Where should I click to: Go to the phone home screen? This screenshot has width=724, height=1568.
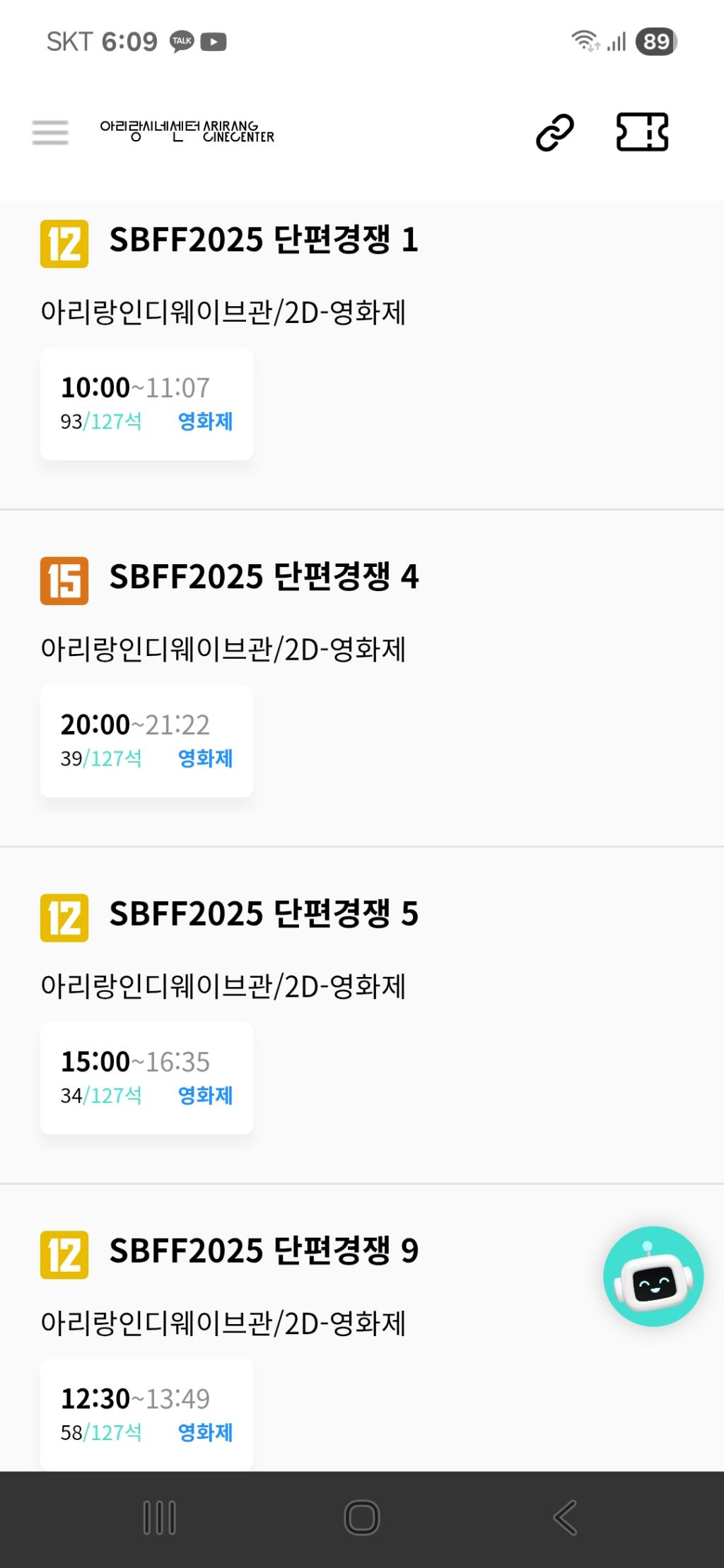tap(362, 1517)
